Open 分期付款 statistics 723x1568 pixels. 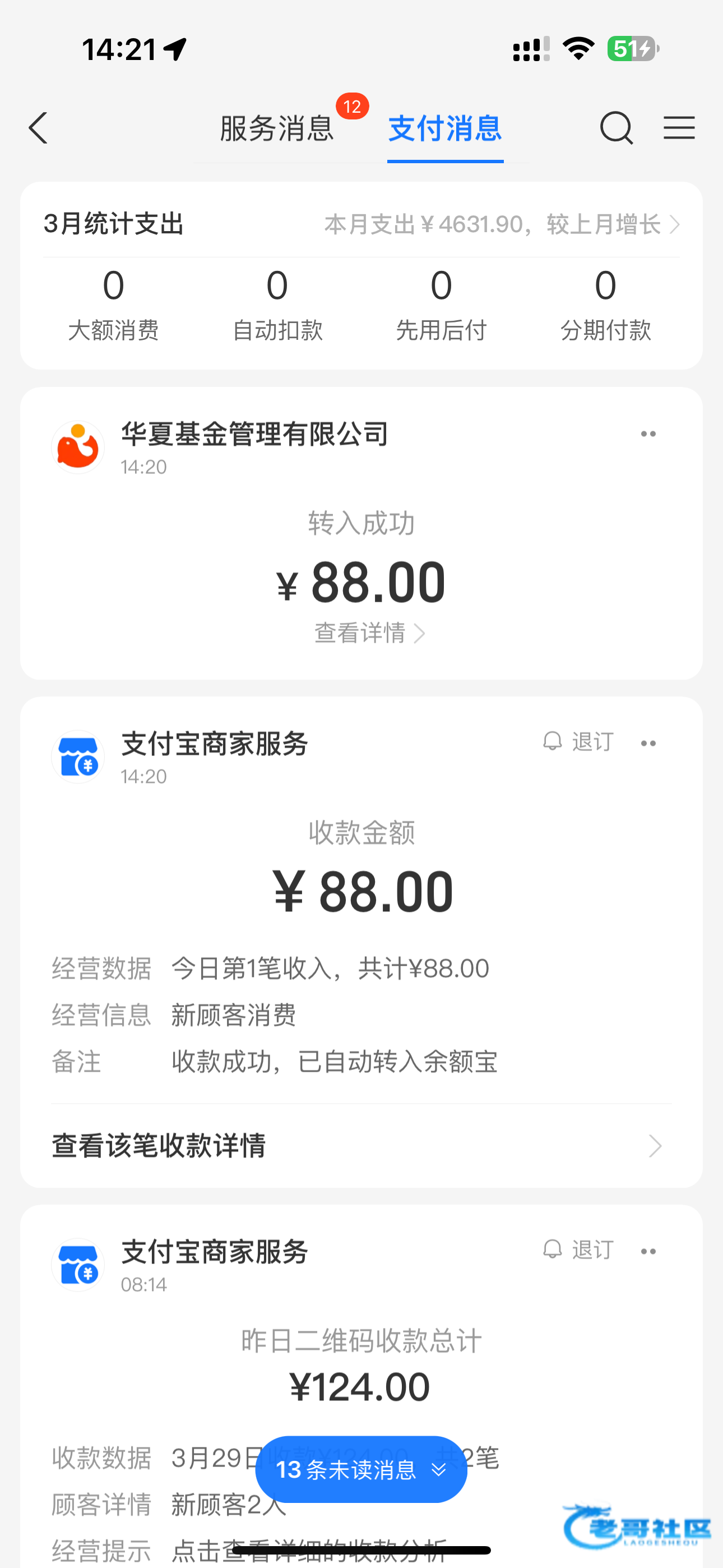coord(605,305)
